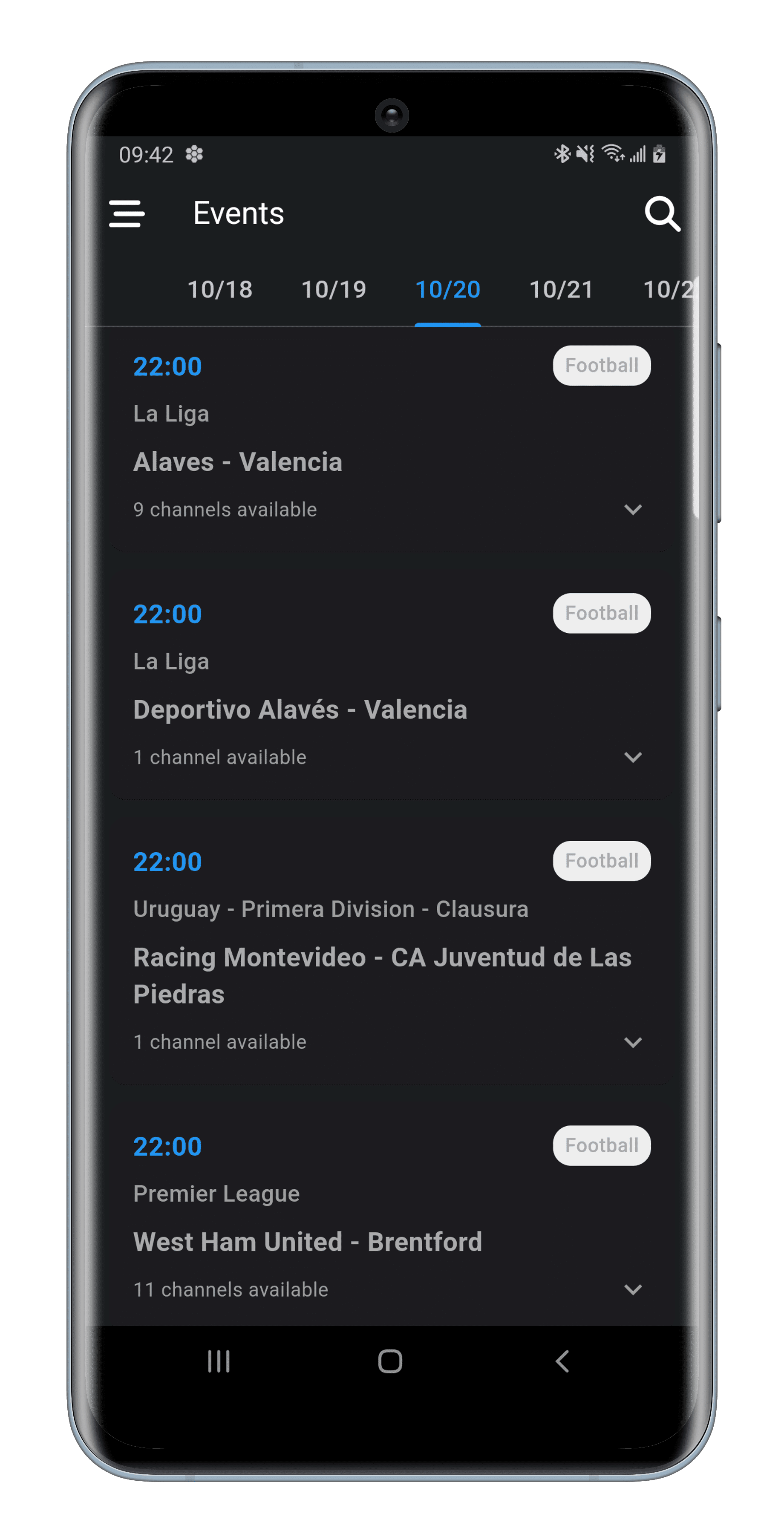
Task: Go back using system navigation
Action: click(x=562, y=1361)
